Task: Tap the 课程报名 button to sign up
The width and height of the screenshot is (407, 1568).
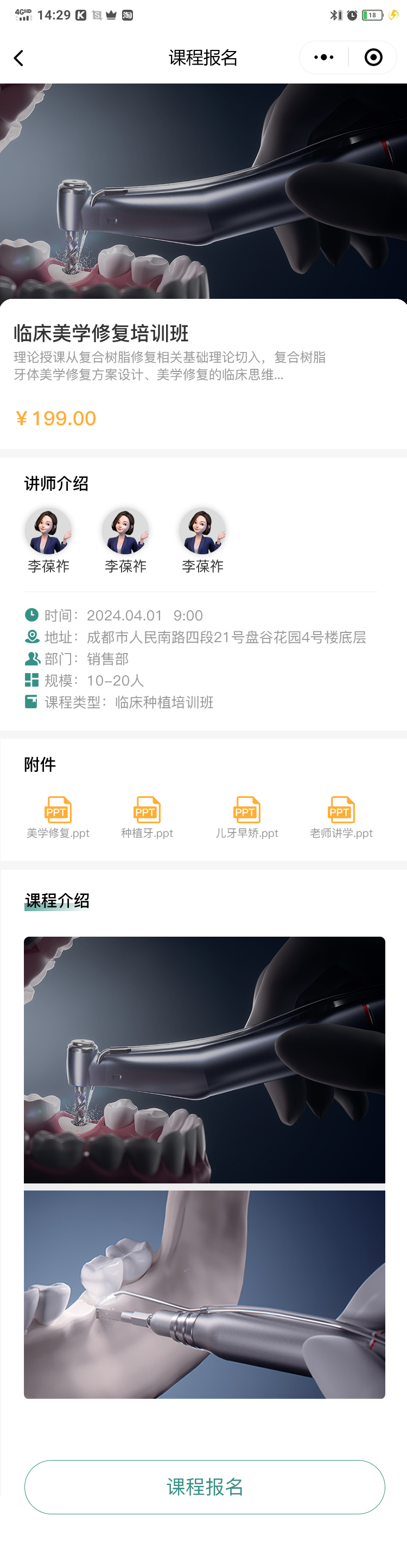Action: tap(205, 1487)
